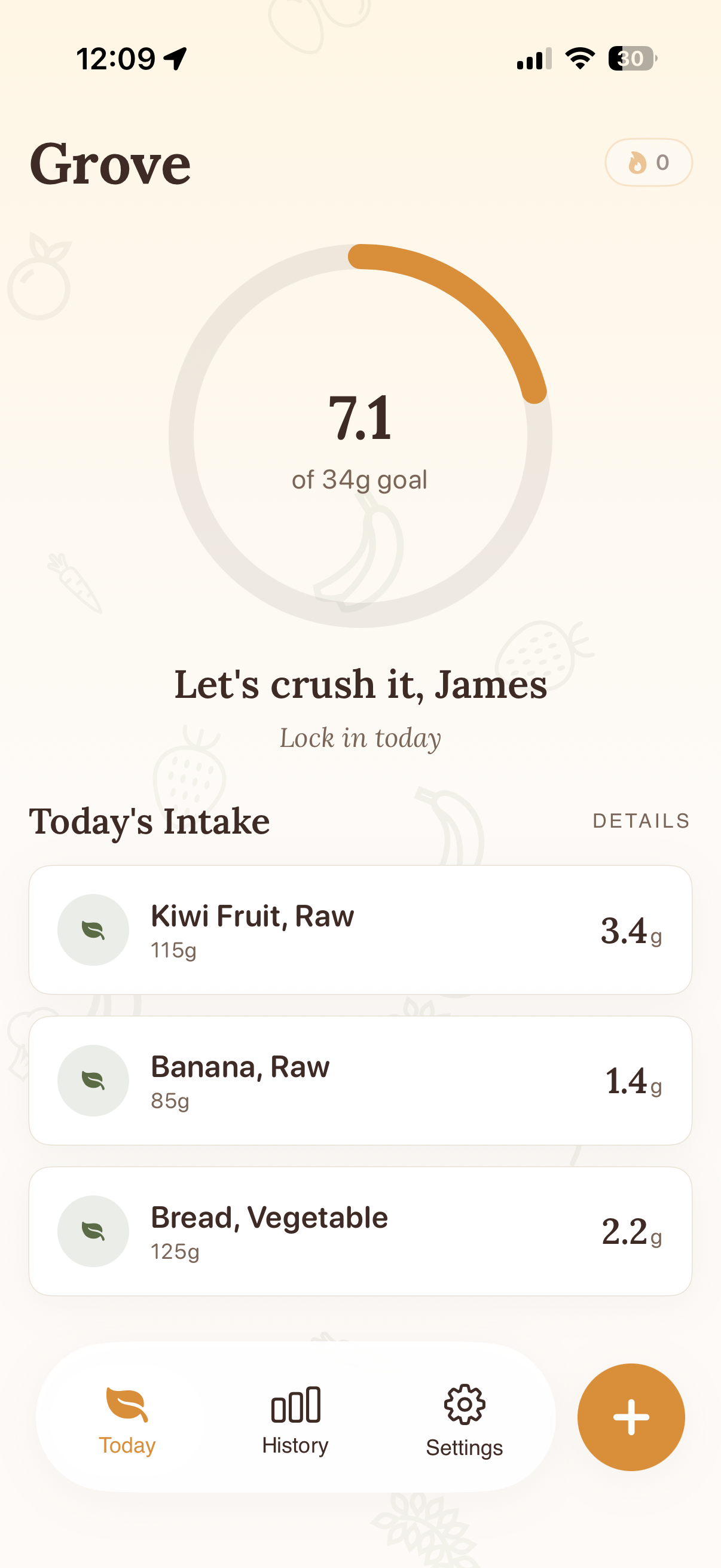Tap the battery indicator in status bar
Image resolution: width=721 pixels, height=1568 pixels.
click(x=631, y=58)
